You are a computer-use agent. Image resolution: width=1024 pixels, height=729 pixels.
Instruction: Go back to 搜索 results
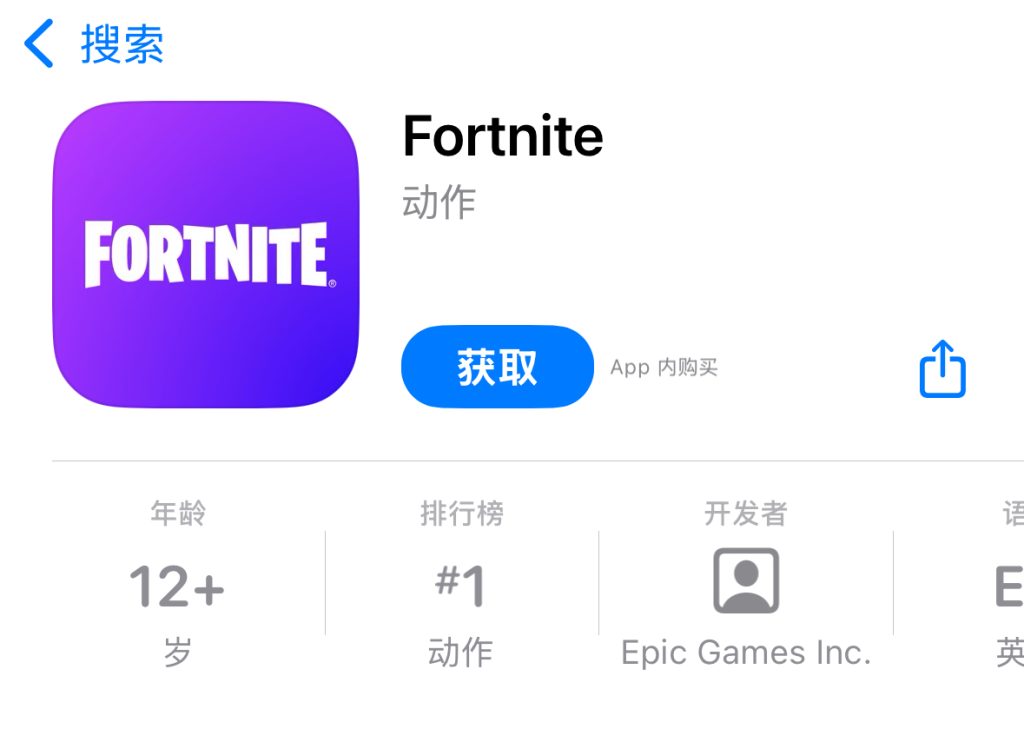pyautogui.click(x=93, y=45)
